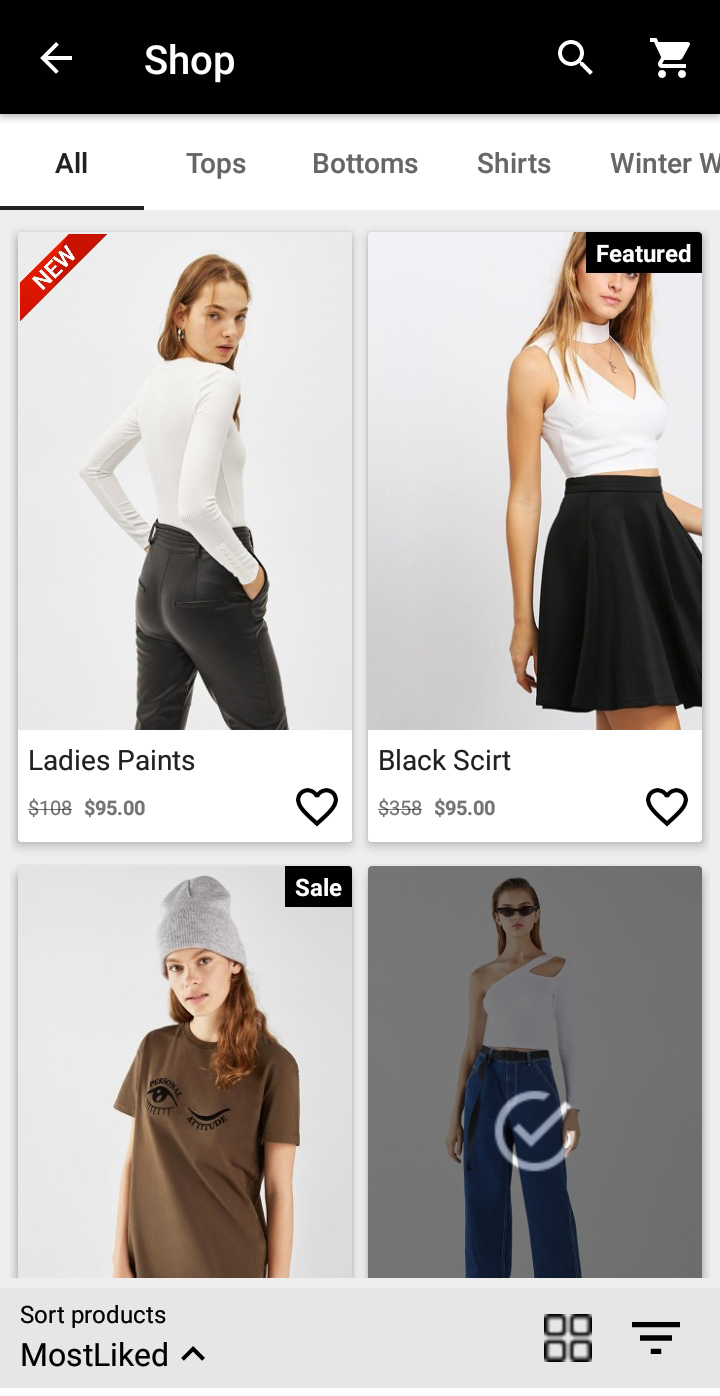Change the product grid layout
The height and width of the screenshot is (1396, 720).
568,1337
